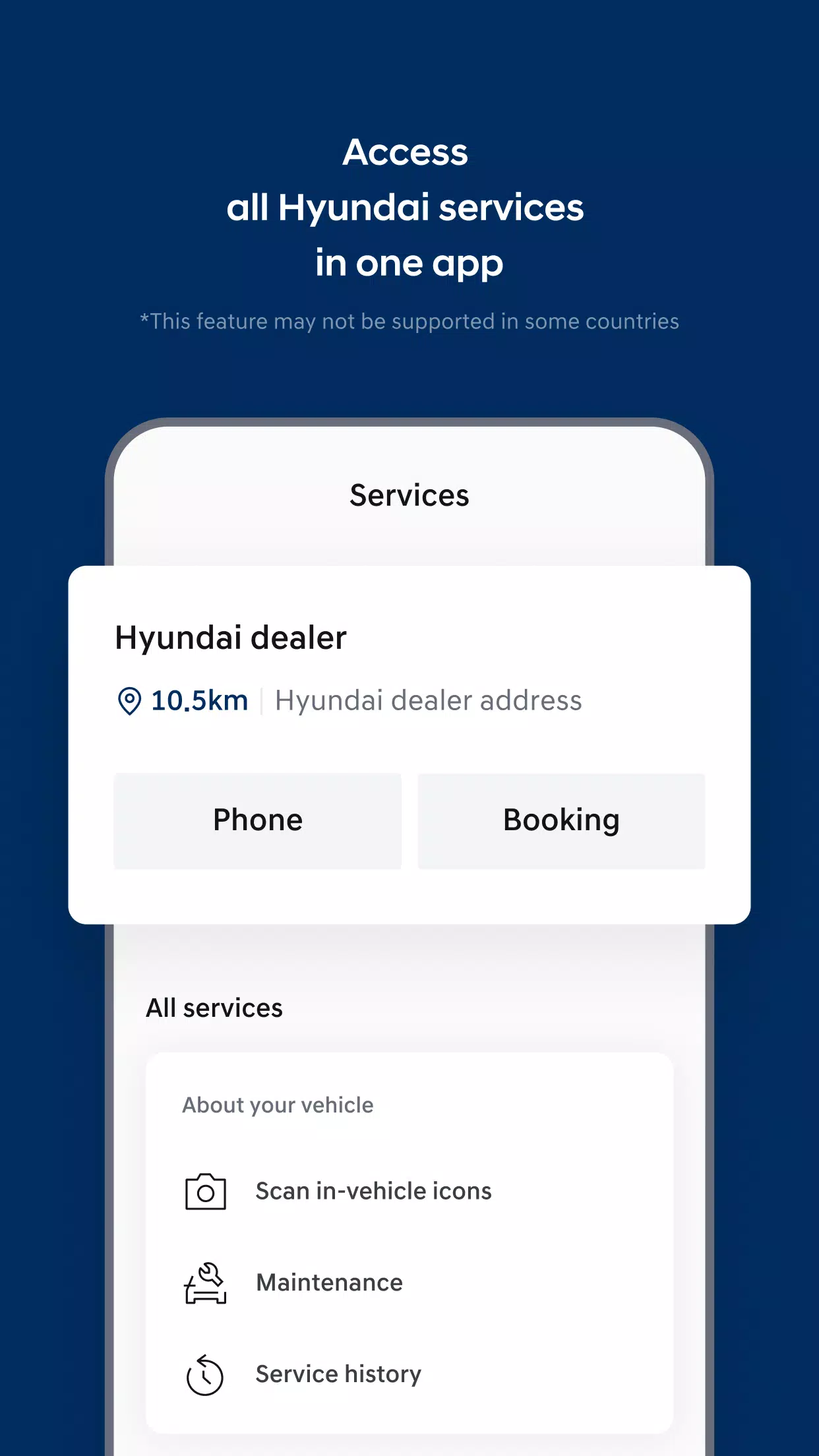Viewport: 819px width, 1456px height.
Task: Click the Hyundai dealer card title
Action: [x=231, y=637]
